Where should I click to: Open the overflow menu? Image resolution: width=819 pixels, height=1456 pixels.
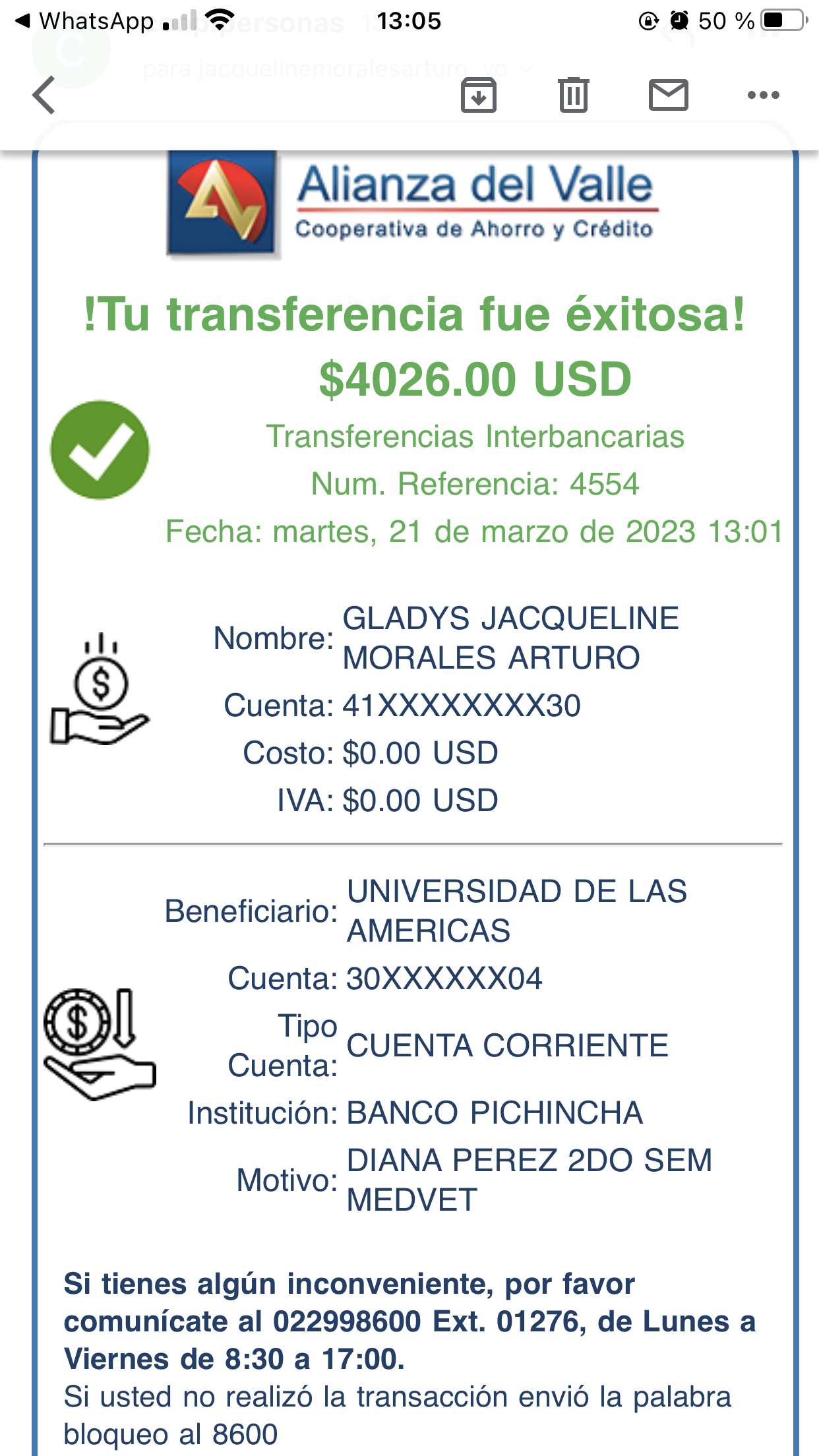pos(763,95)
